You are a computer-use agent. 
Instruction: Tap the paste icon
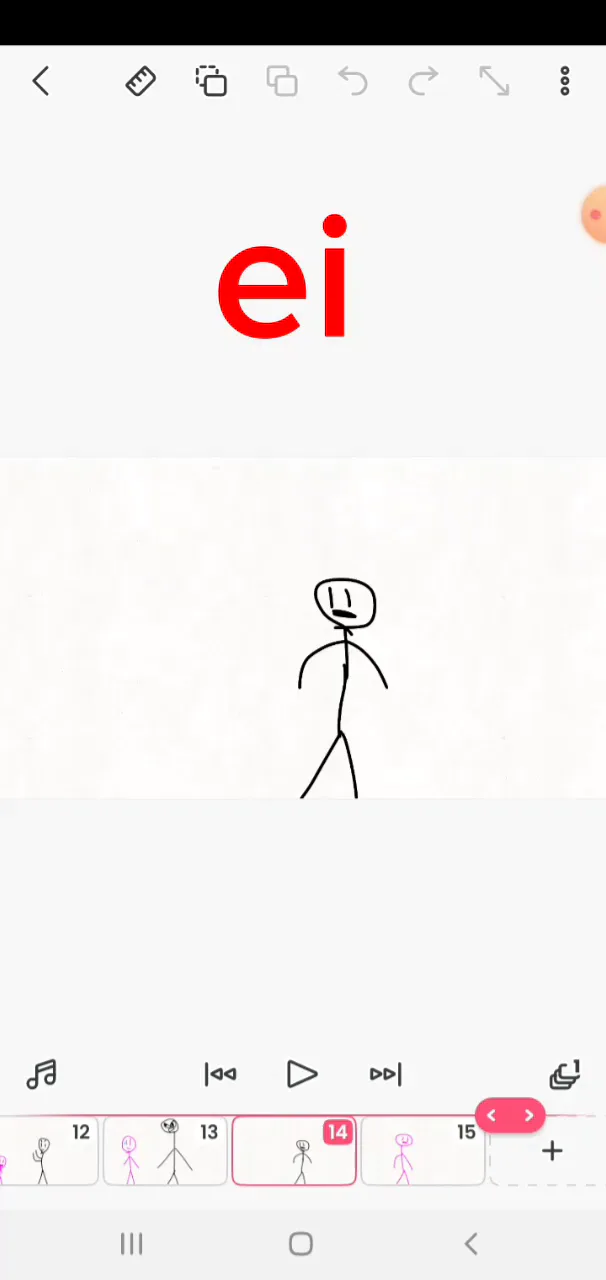click(x=282, y=82)
